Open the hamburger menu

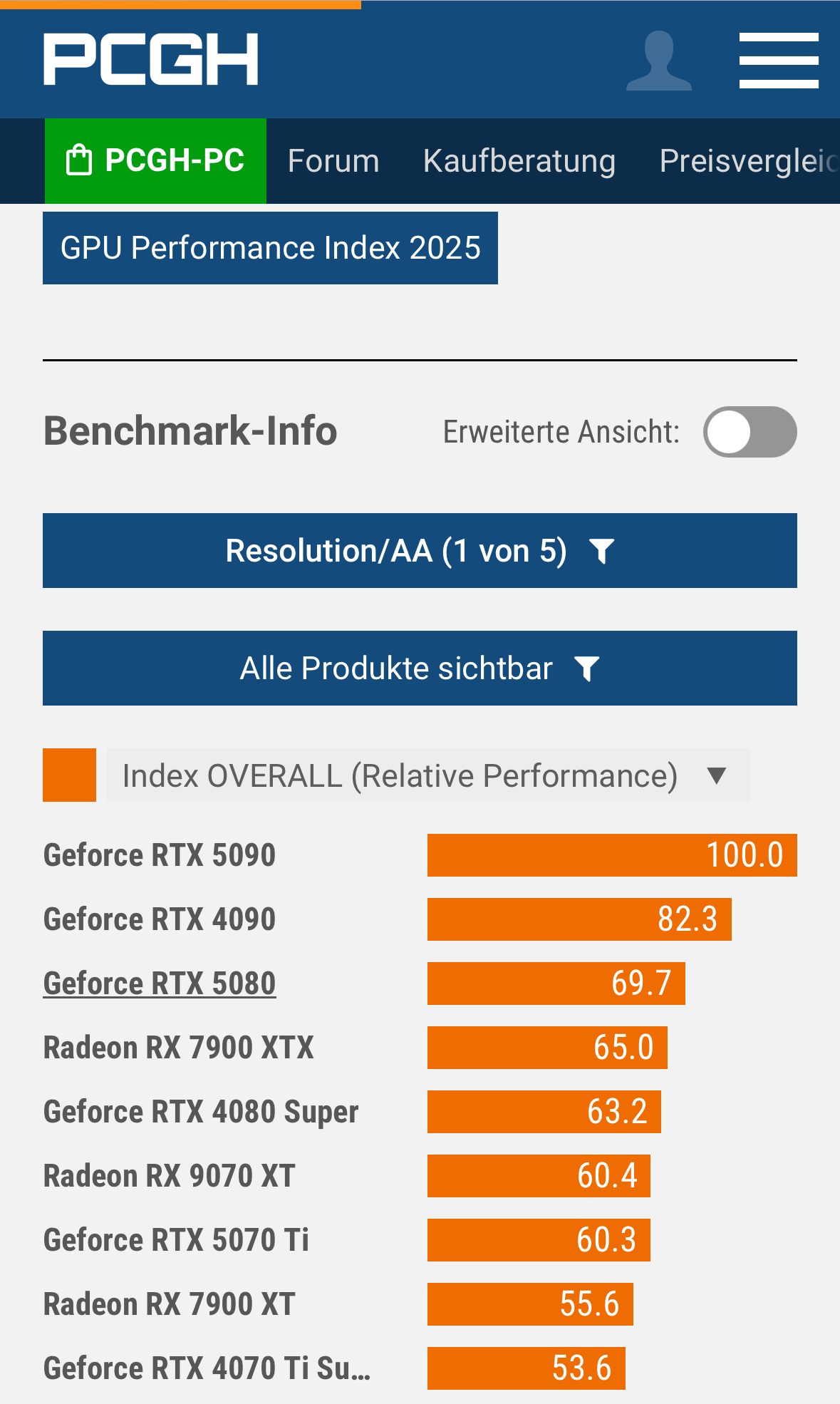[x=778, y=61]
